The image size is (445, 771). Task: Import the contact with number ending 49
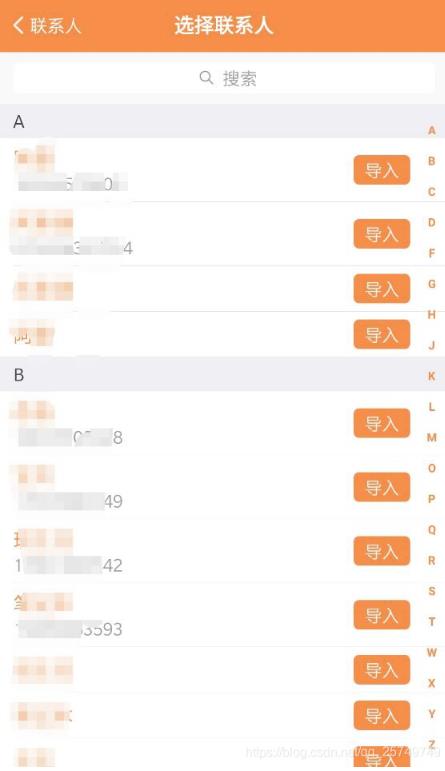pos(382,487)
